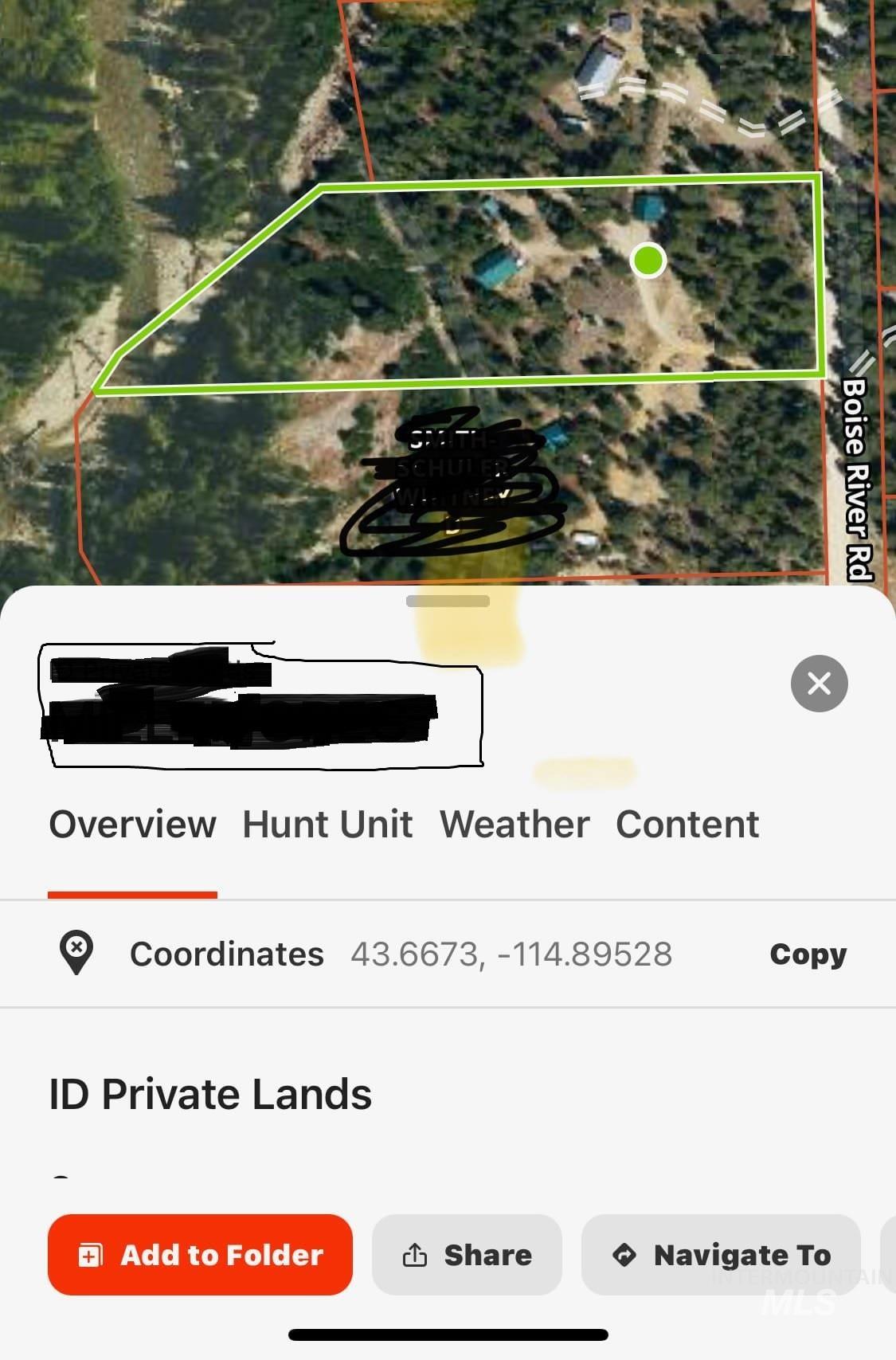The height and width of the screenshot is (1360, 896).
Task: Select the green waypoint dot on the map
Action: tap(649, 261)
